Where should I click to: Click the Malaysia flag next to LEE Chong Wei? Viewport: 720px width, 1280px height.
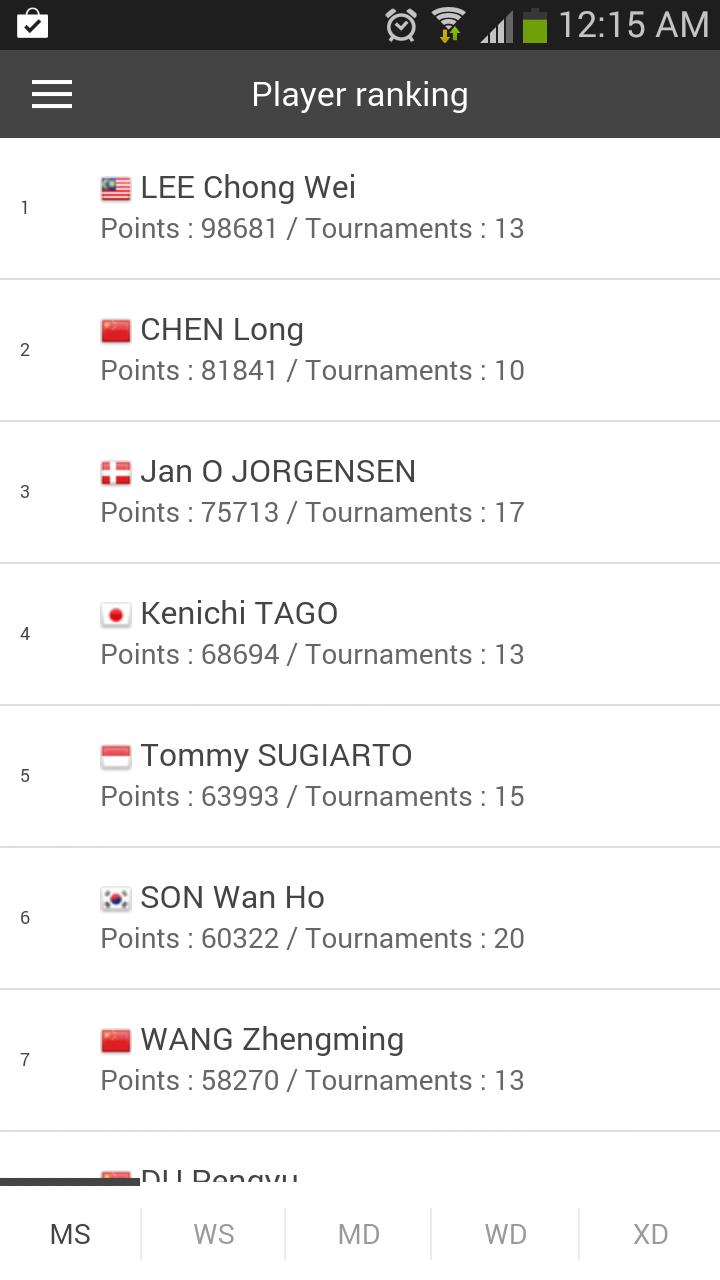click(117, 187)
